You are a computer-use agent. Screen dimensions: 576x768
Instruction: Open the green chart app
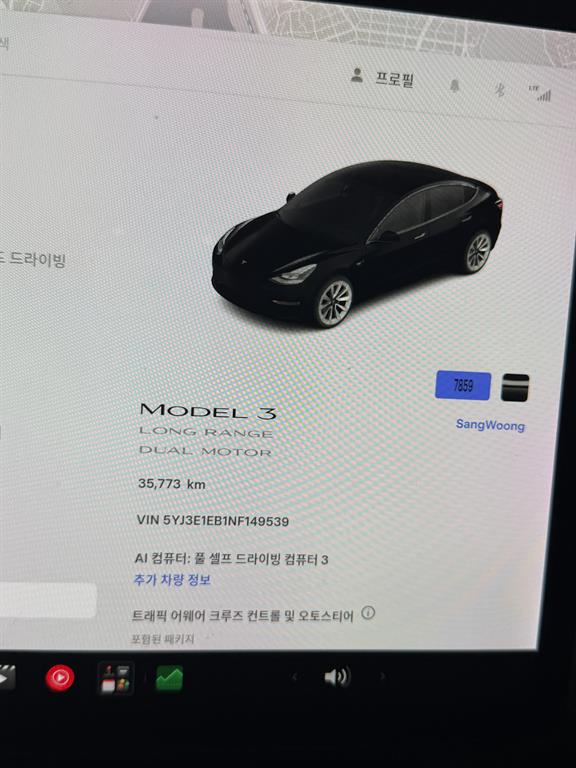click(x=169, y=678)
